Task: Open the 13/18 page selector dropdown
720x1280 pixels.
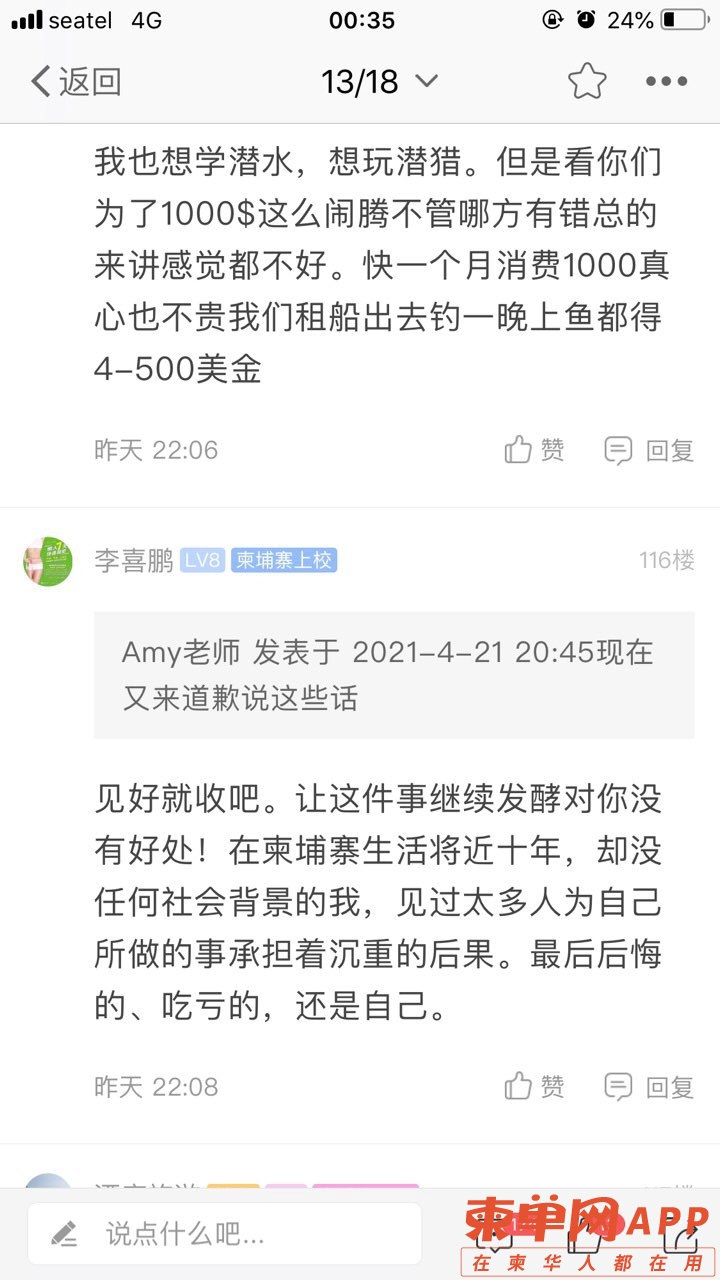Action: pos(378,82)
